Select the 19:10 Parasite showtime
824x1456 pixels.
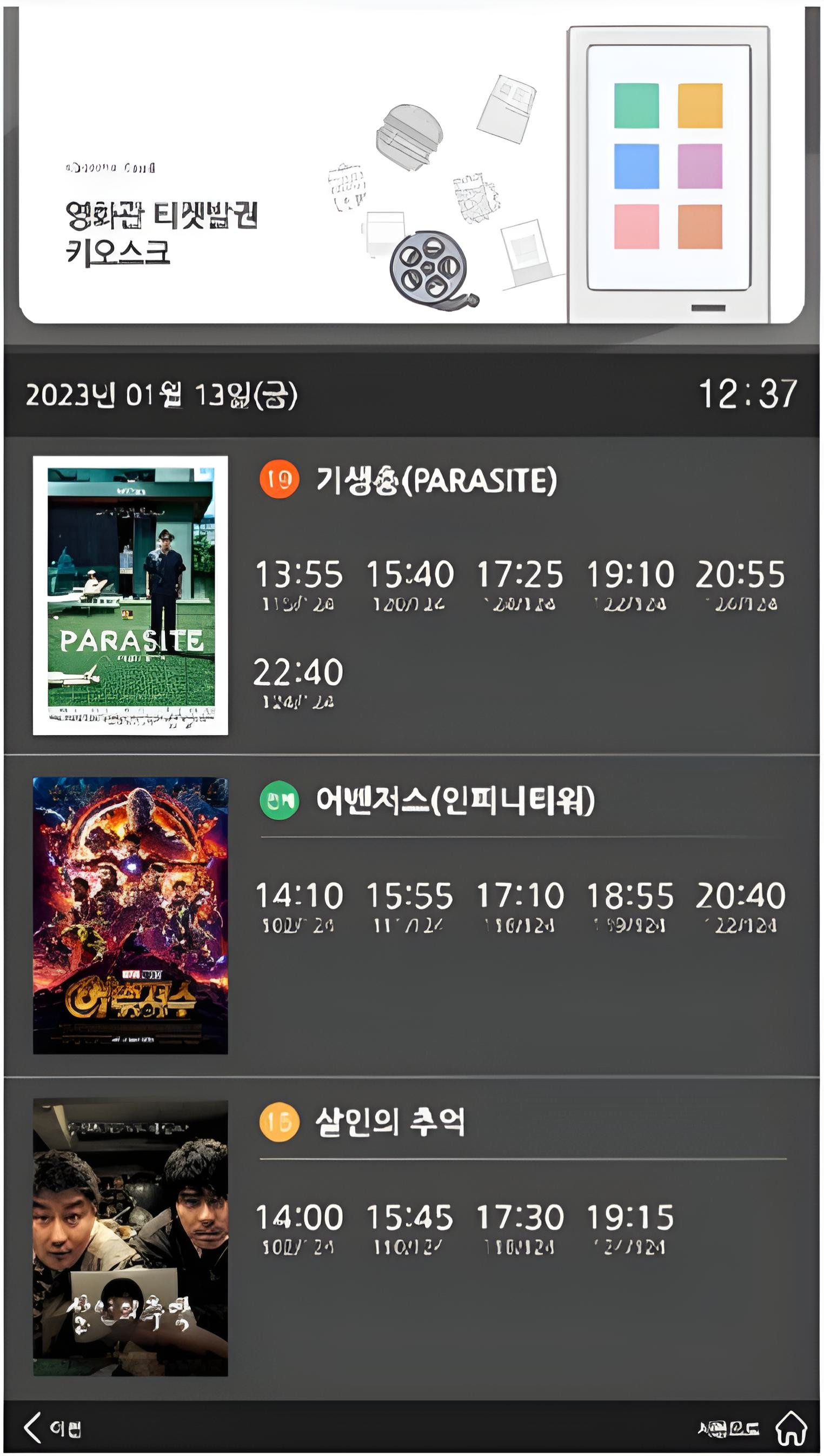pyautogui.click(x=630, y=583)
